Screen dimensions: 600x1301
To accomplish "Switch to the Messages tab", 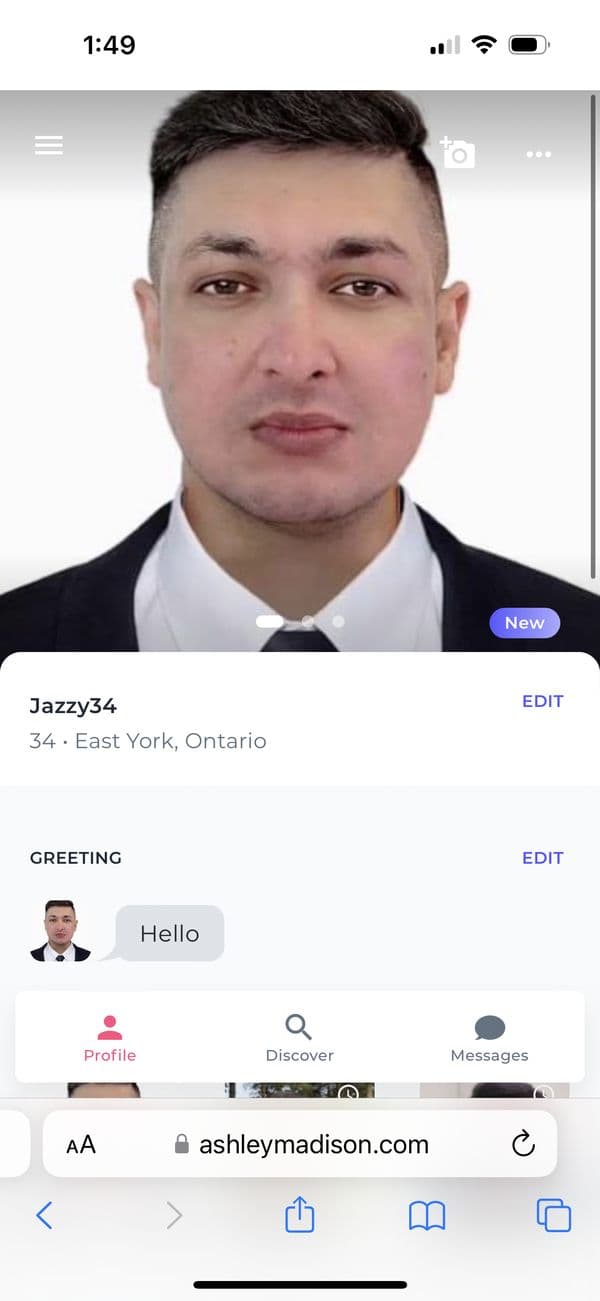I will click(489, 1038).
